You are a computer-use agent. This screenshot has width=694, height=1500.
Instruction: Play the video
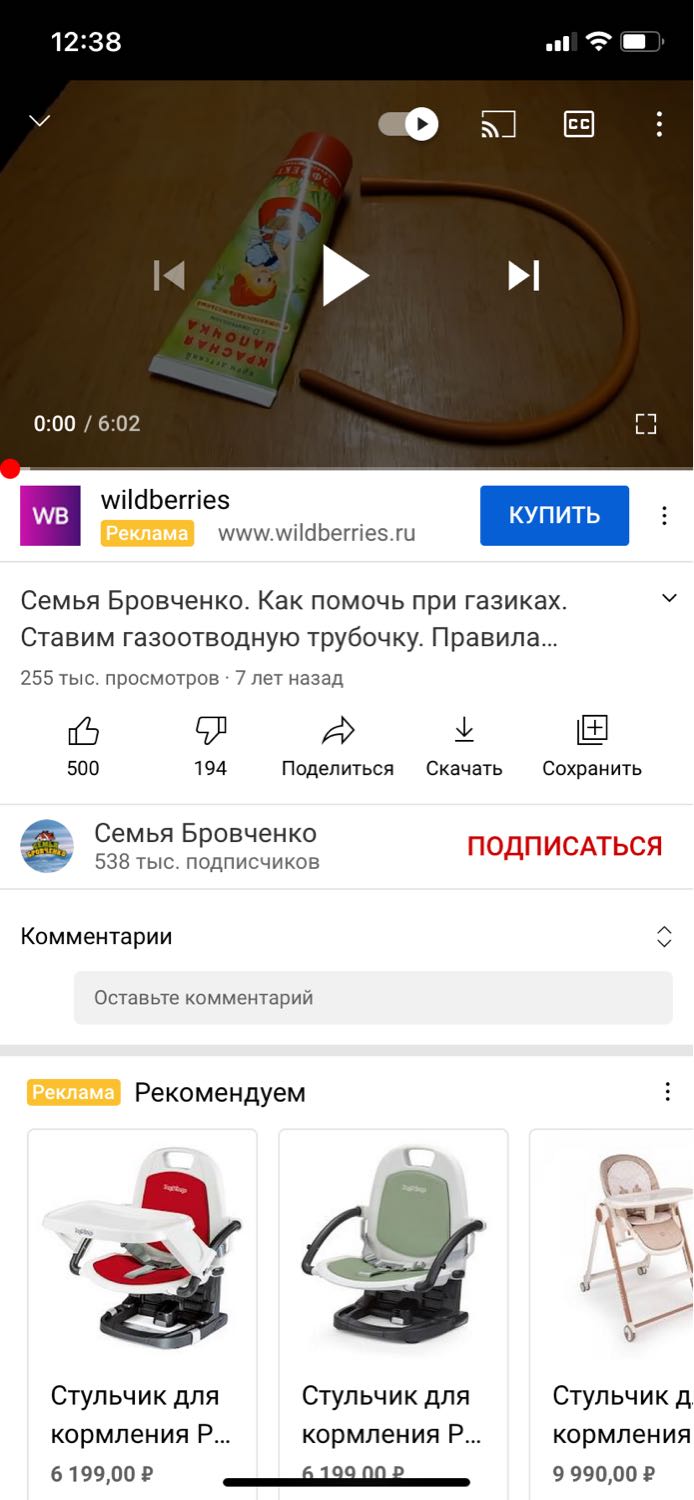(346, 275)
